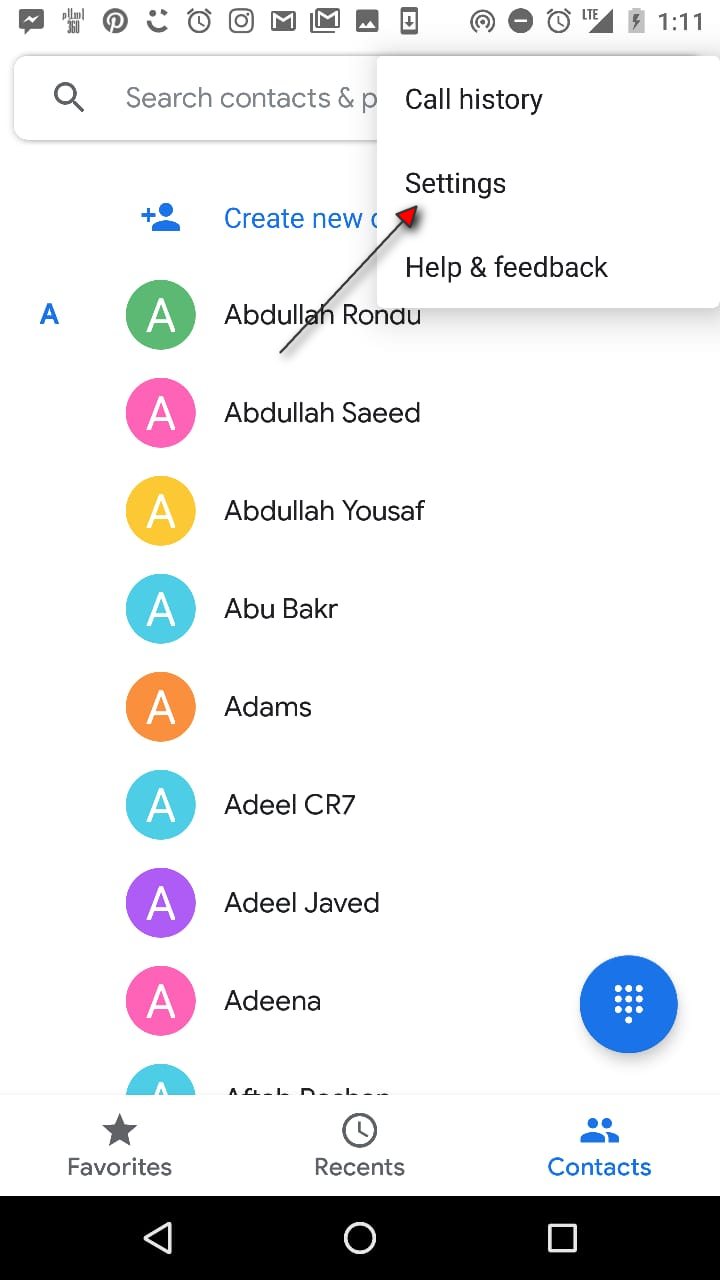
Task: Open the Favorites star icon
Action: pos(119,1130)
